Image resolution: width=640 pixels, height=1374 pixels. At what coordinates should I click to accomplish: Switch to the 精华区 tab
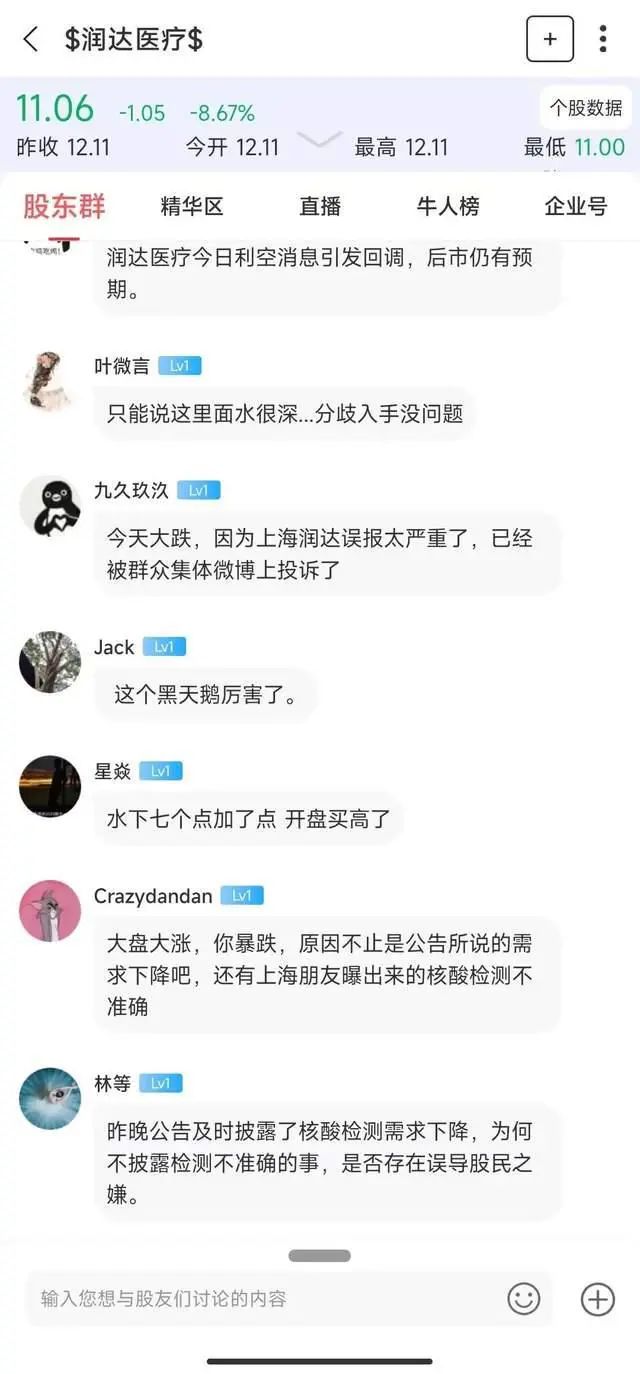click(x=192, y=206)
